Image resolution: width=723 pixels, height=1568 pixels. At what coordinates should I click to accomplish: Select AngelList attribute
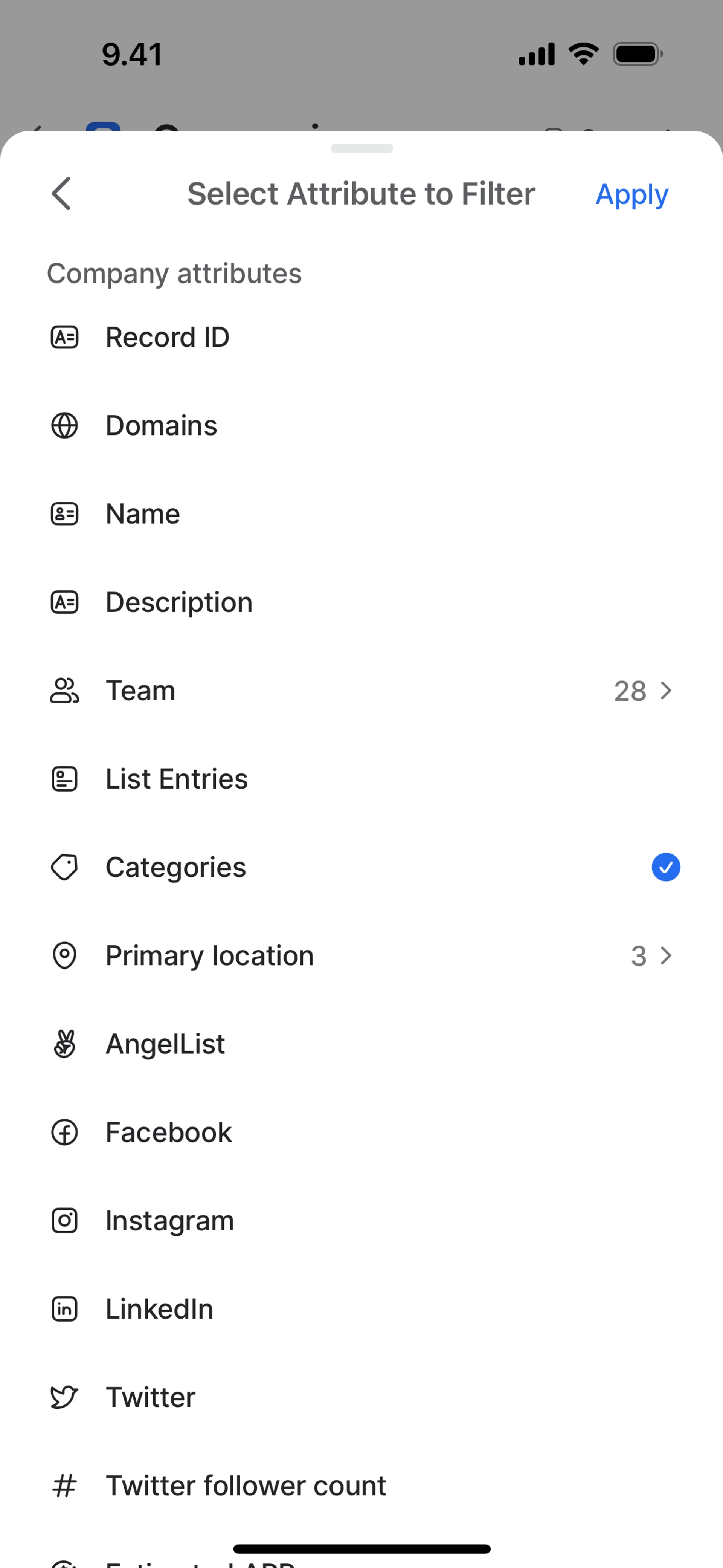click(x=165, y=1044)
